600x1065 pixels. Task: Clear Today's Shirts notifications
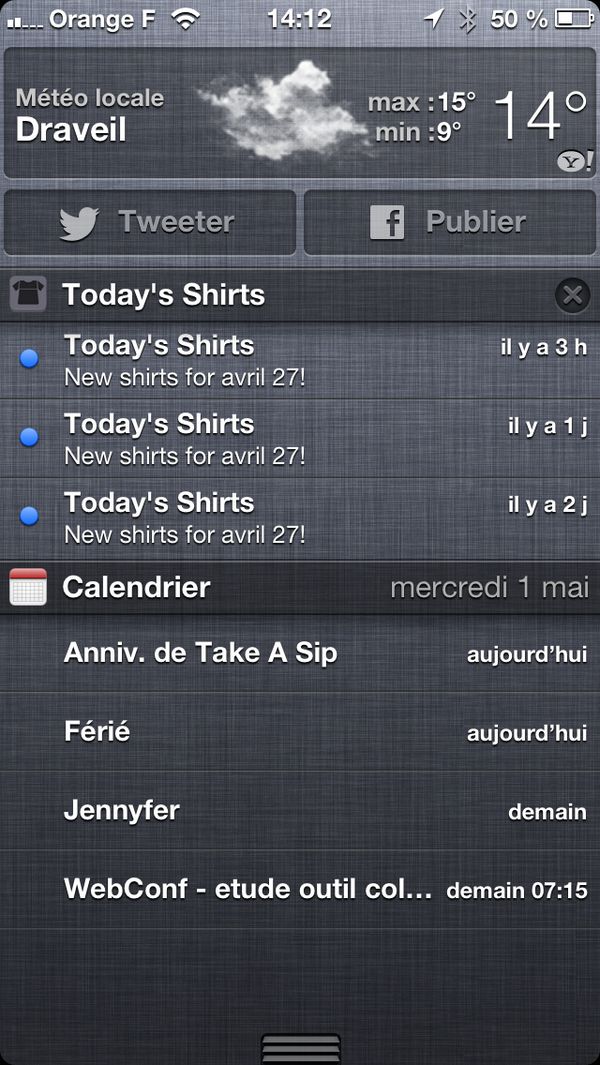coord(572,295)
